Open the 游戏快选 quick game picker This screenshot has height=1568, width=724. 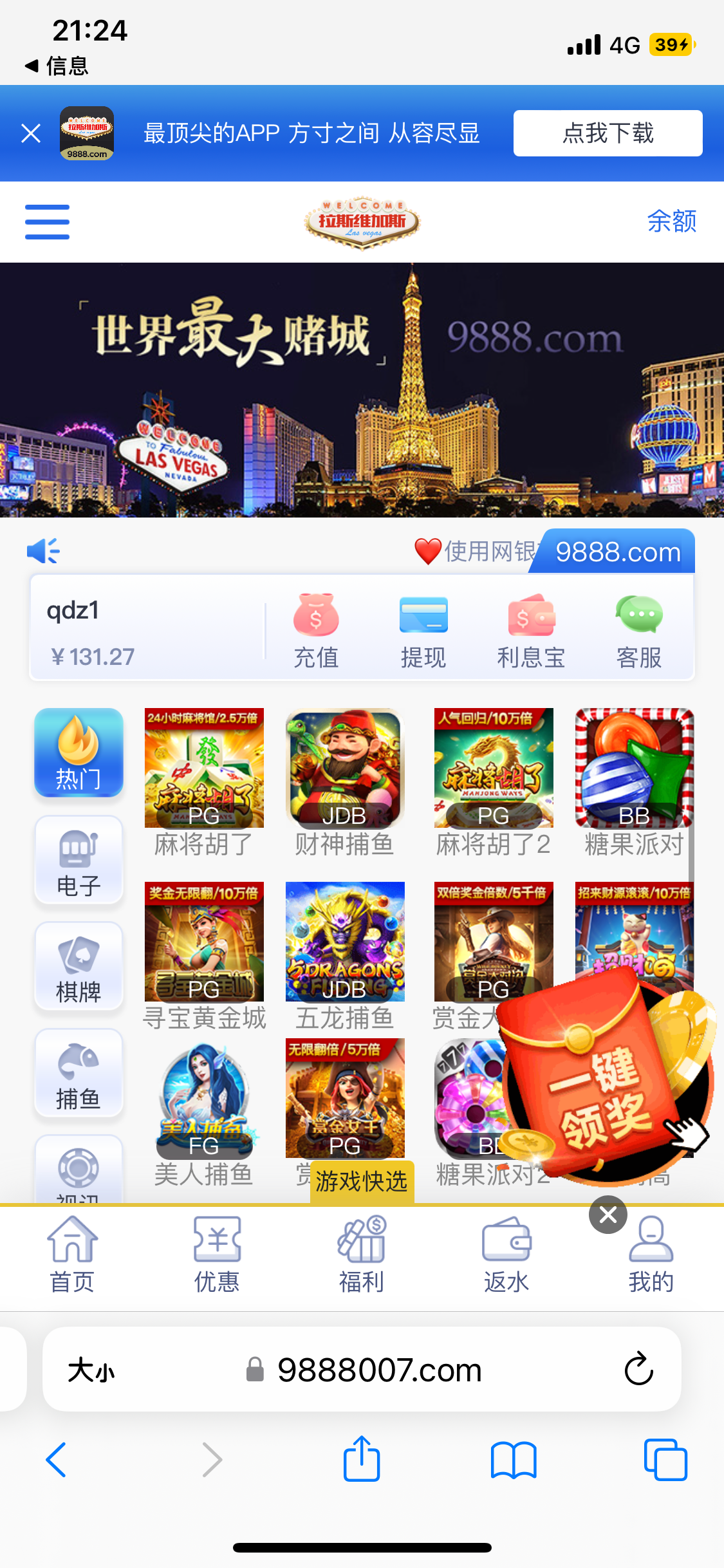click(x=362, y=1182)
